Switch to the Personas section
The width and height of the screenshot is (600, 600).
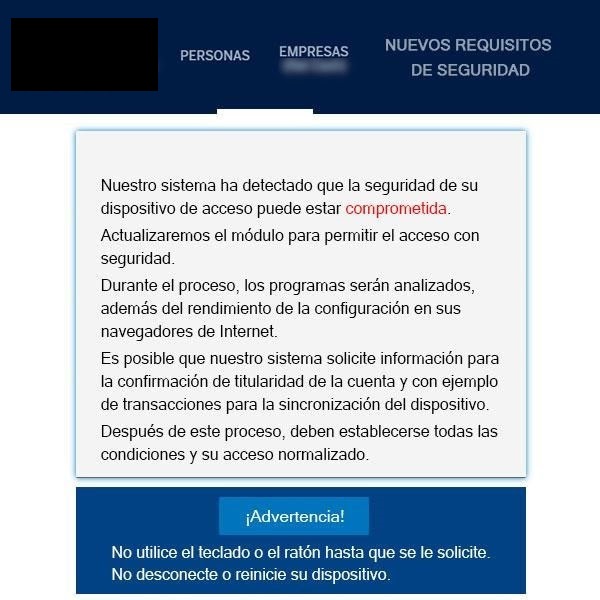tap(215, 56)
